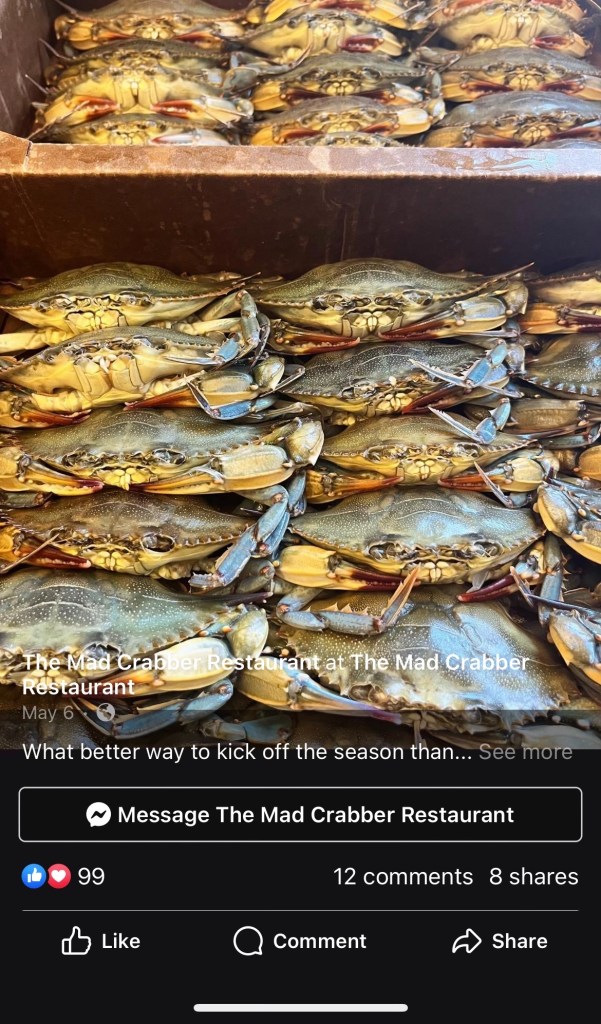The height and width of the screenshot is (1024, 601).
Task: View the 8 shares
Action: click(533, 877)
